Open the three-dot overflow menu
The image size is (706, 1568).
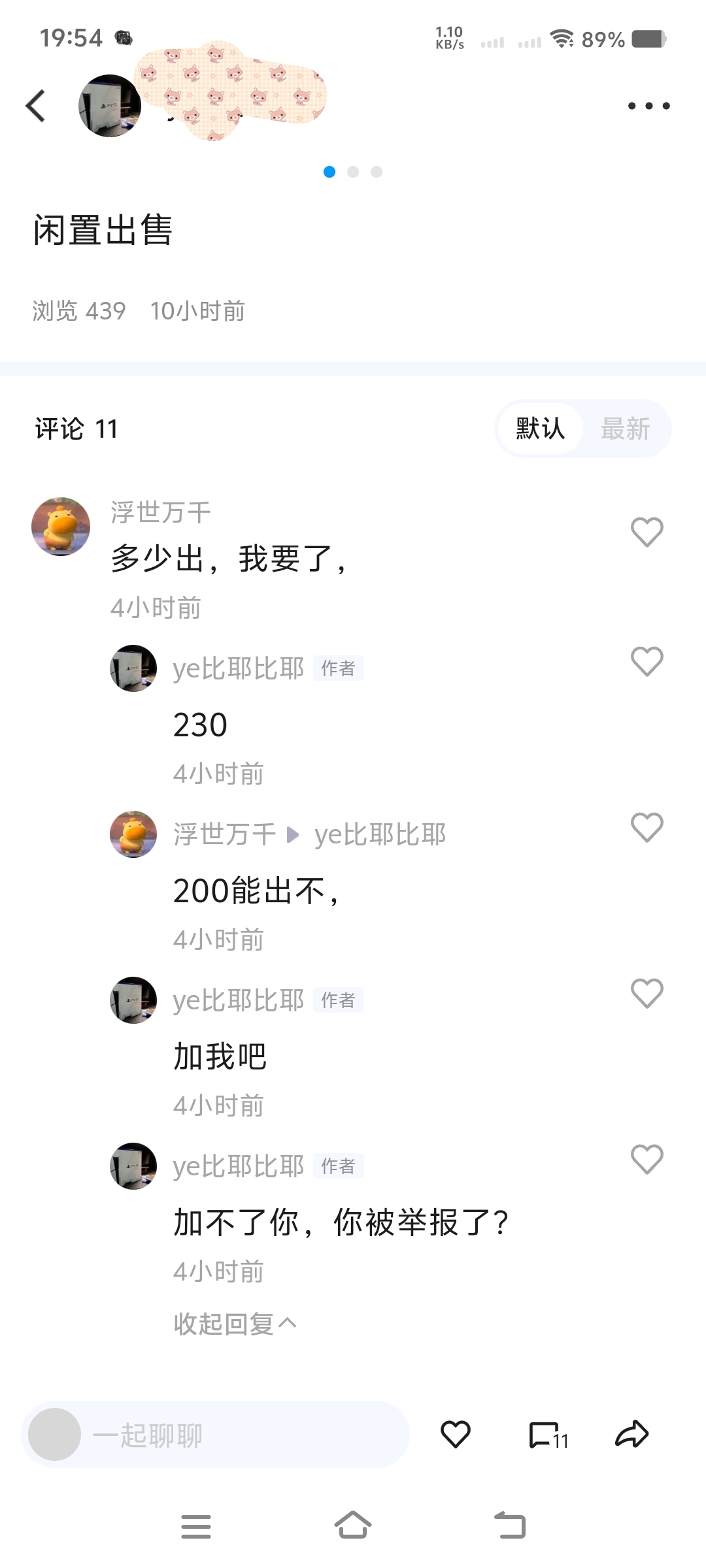(648, 106)
